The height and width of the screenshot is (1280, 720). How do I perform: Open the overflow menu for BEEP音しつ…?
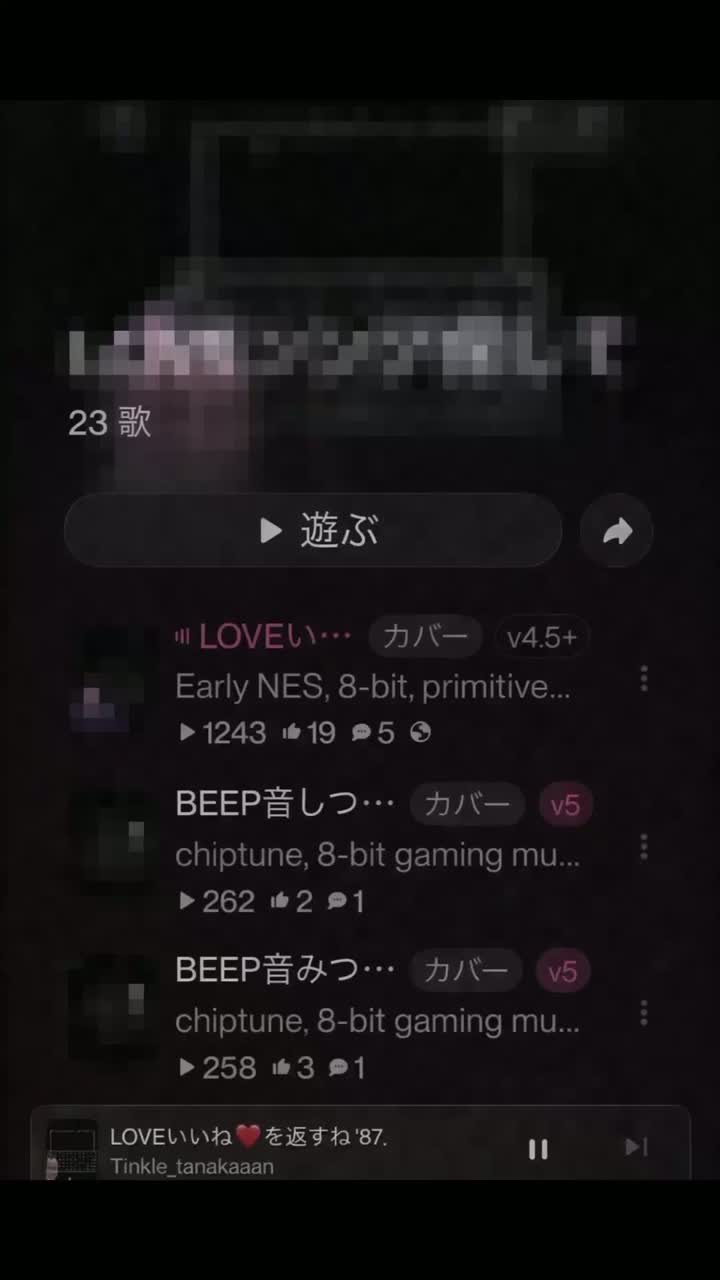pyautogui.click(x=644, y=847)
